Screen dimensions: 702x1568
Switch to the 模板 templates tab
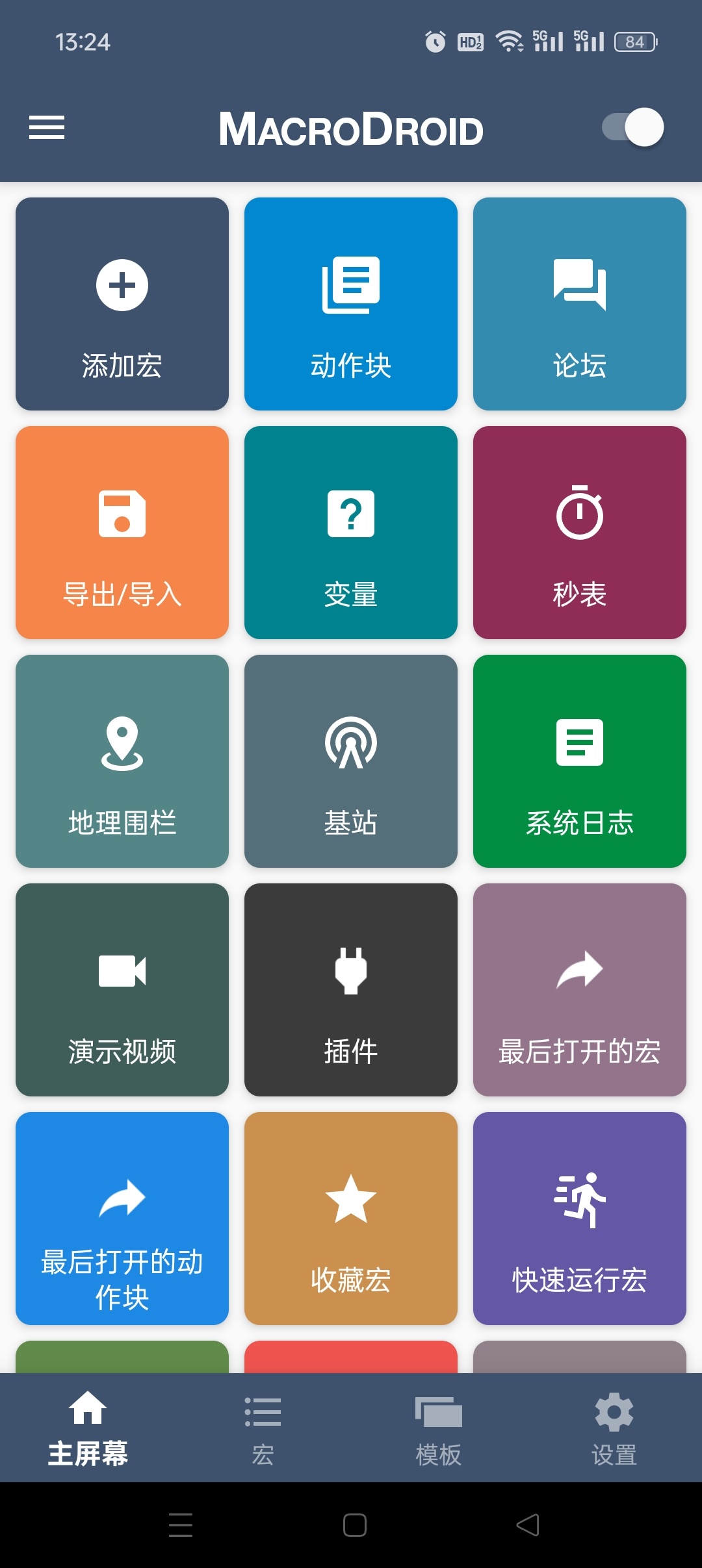coord(438,1429)
